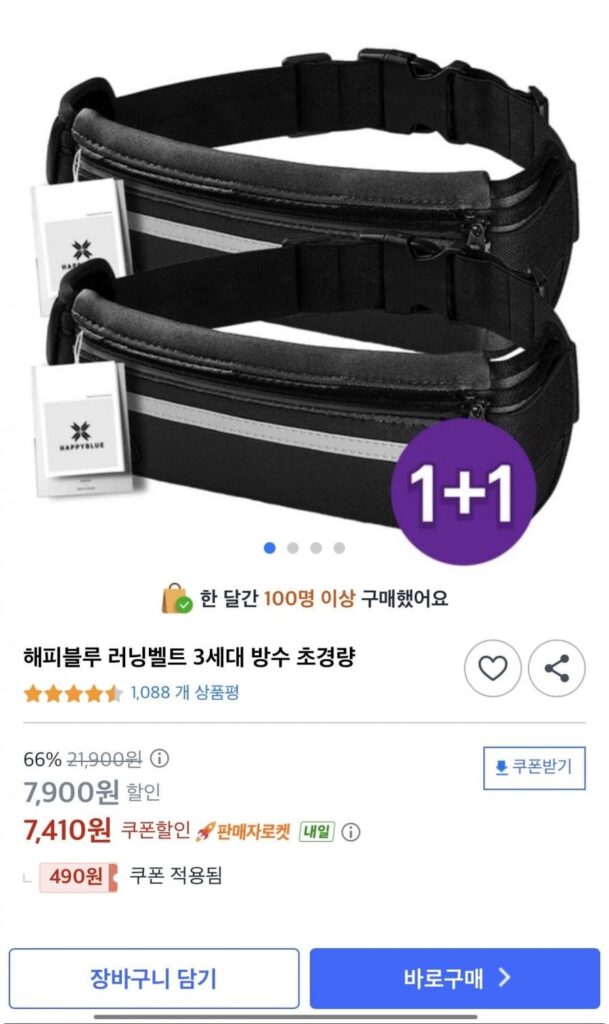The width and height of the screenshot is (609, 1024).
Task: Buy now with 바로구매 button
Action: [x=454, y=978]
